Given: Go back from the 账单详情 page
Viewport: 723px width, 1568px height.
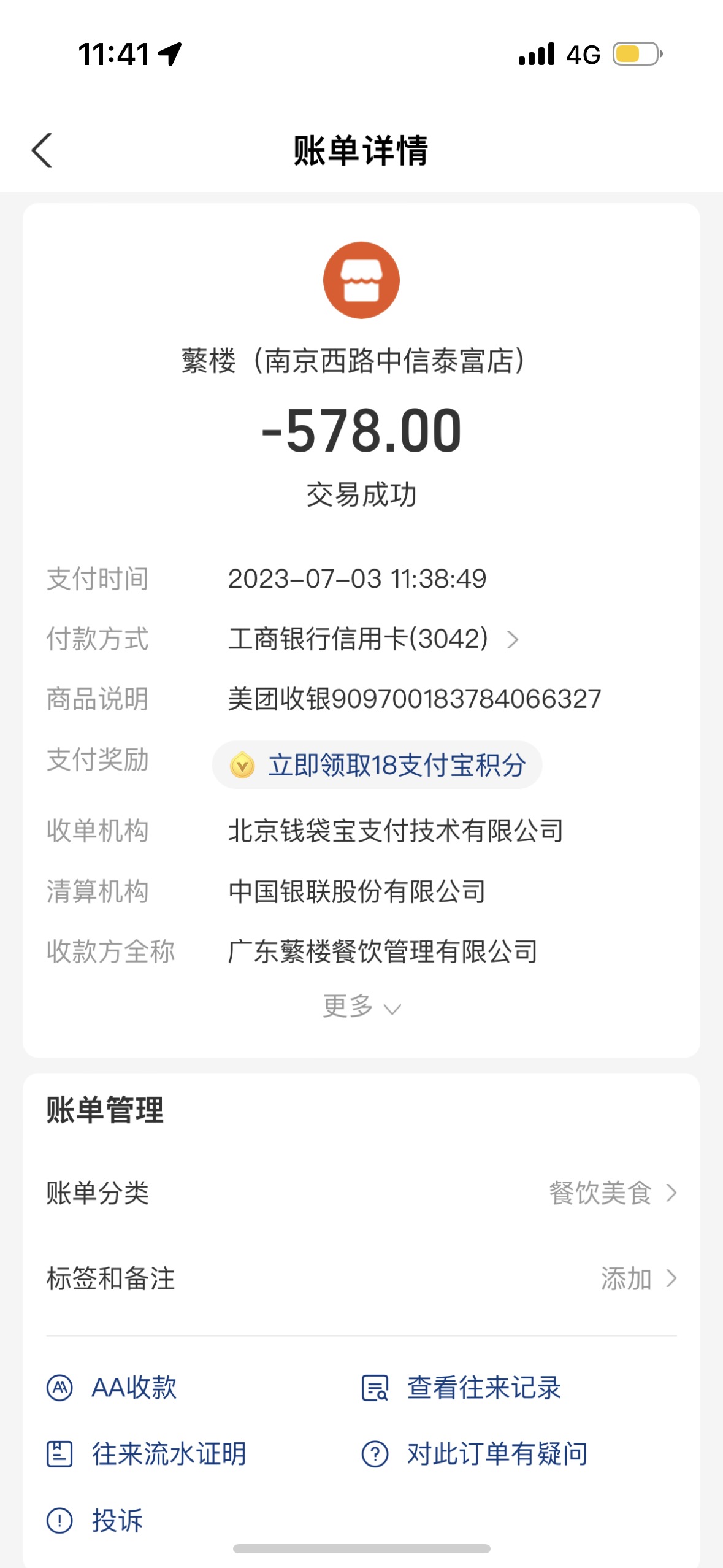Looking at the screenshot, I should pos(42,150).
